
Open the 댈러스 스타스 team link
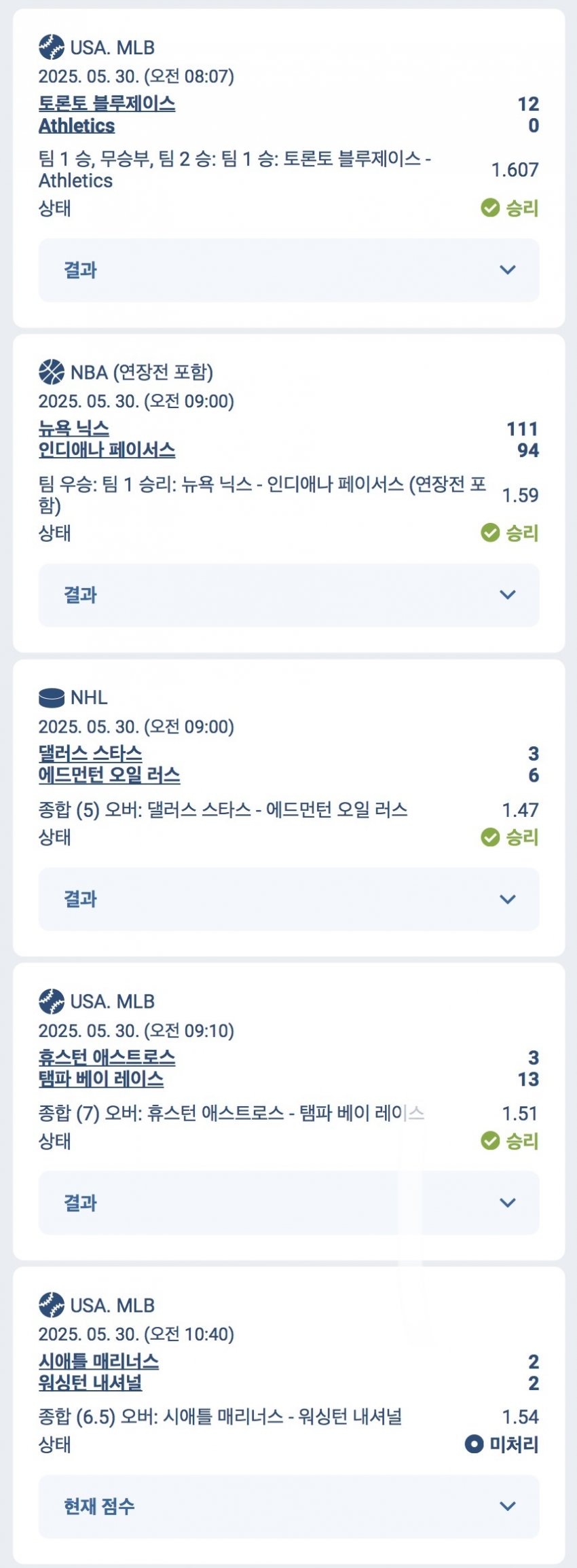tap(90, 753)
